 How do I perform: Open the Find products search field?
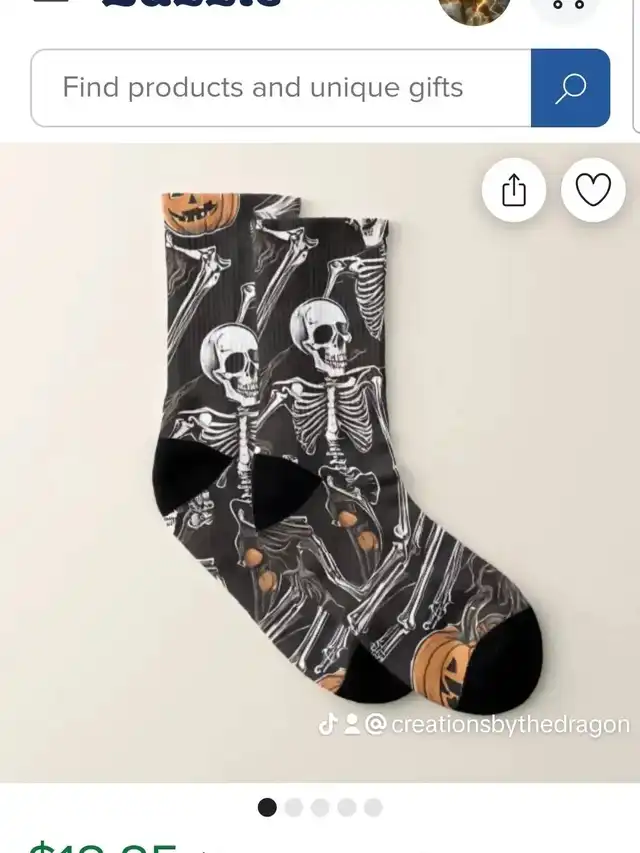click(x=280, y=88)
